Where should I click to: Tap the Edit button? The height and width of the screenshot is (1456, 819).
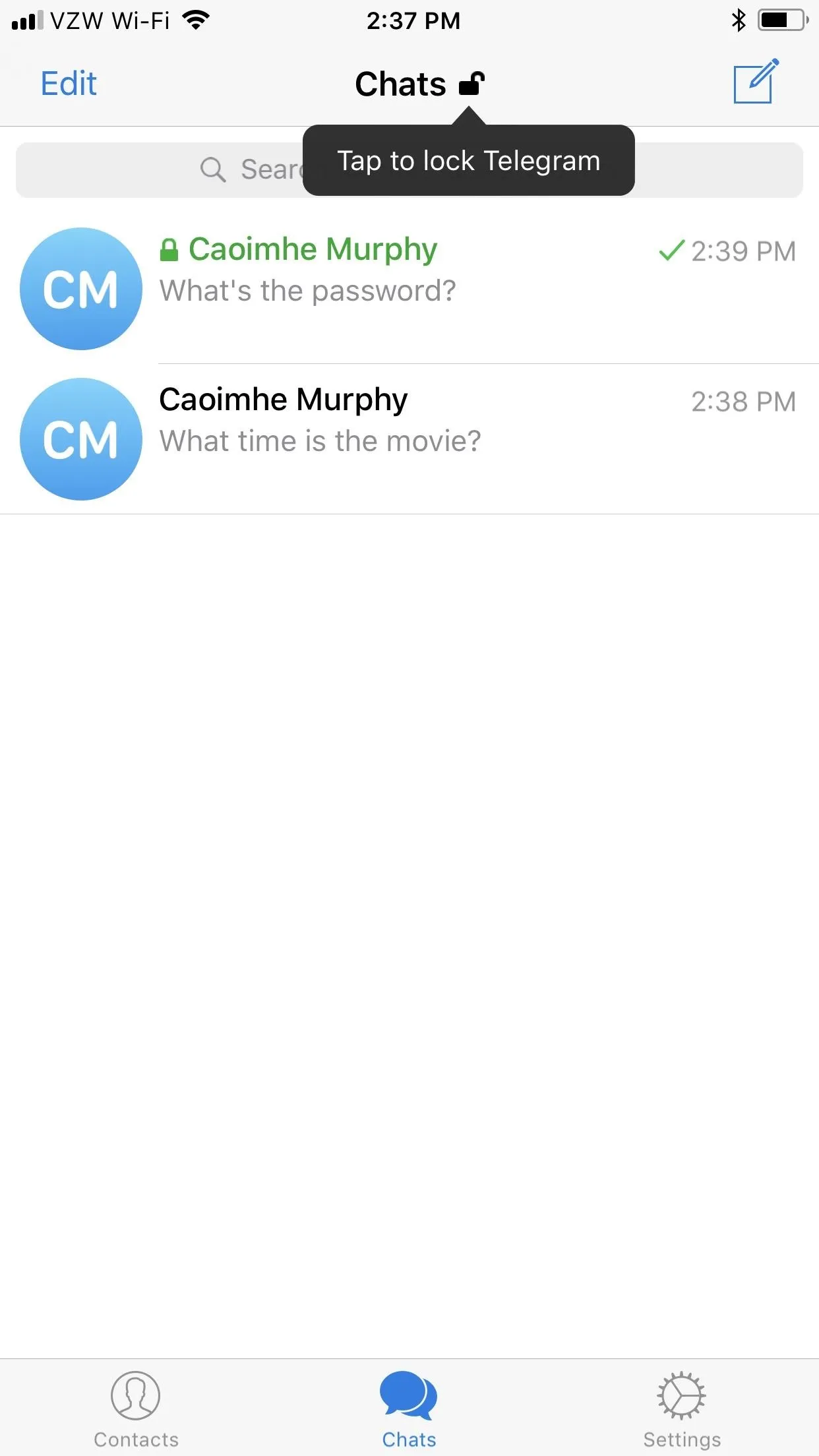69,84
